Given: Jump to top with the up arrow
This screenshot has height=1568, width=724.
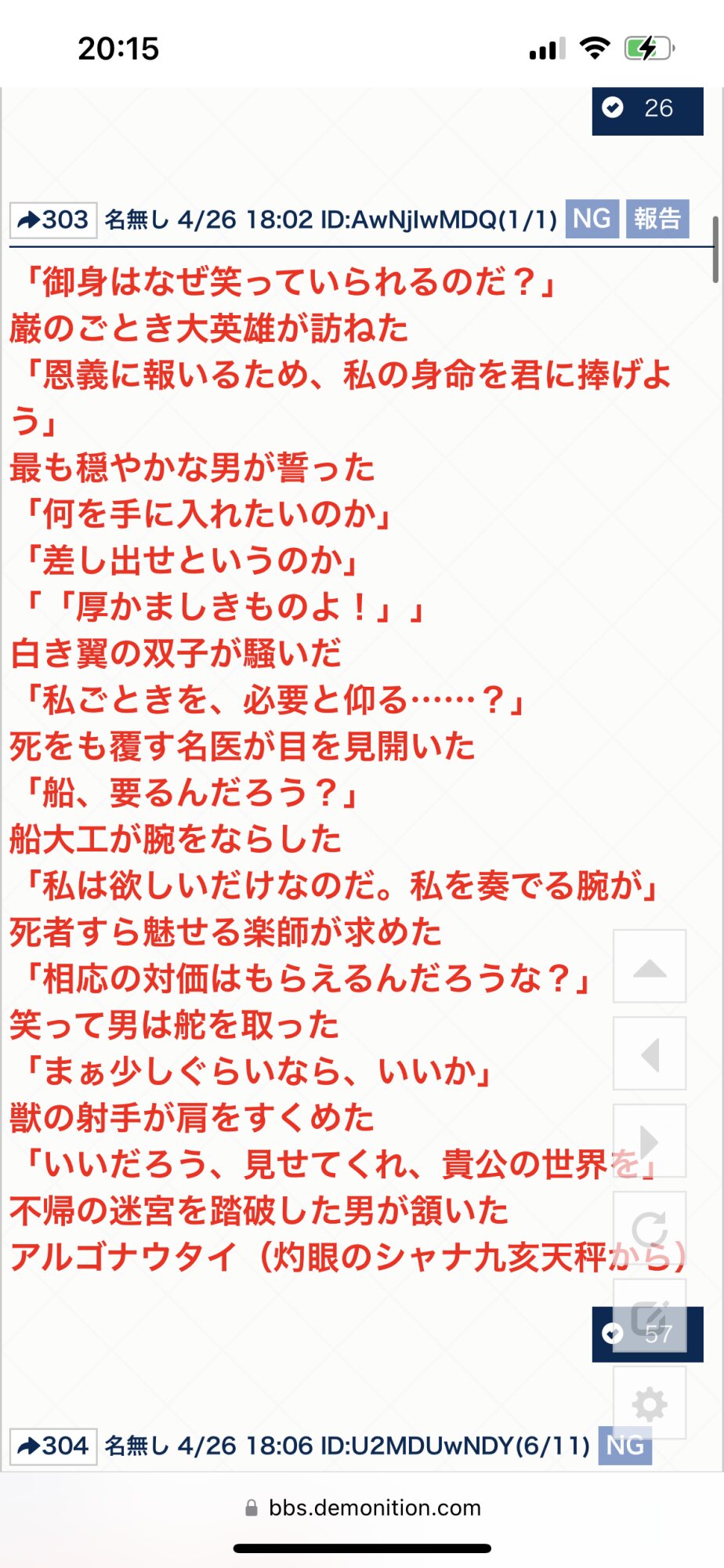Looking at the screenshot, I should tap(649, 967).
